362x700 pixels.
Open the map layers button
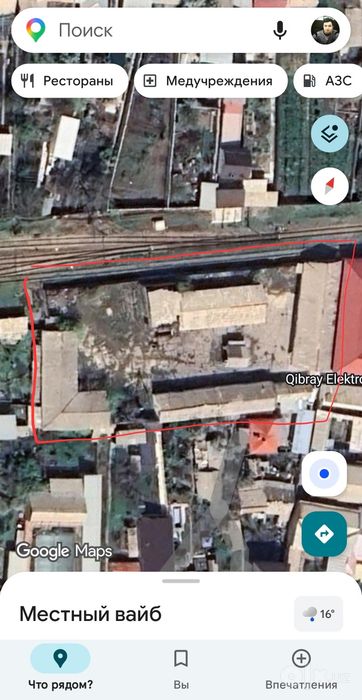click(x=330, y=133)
